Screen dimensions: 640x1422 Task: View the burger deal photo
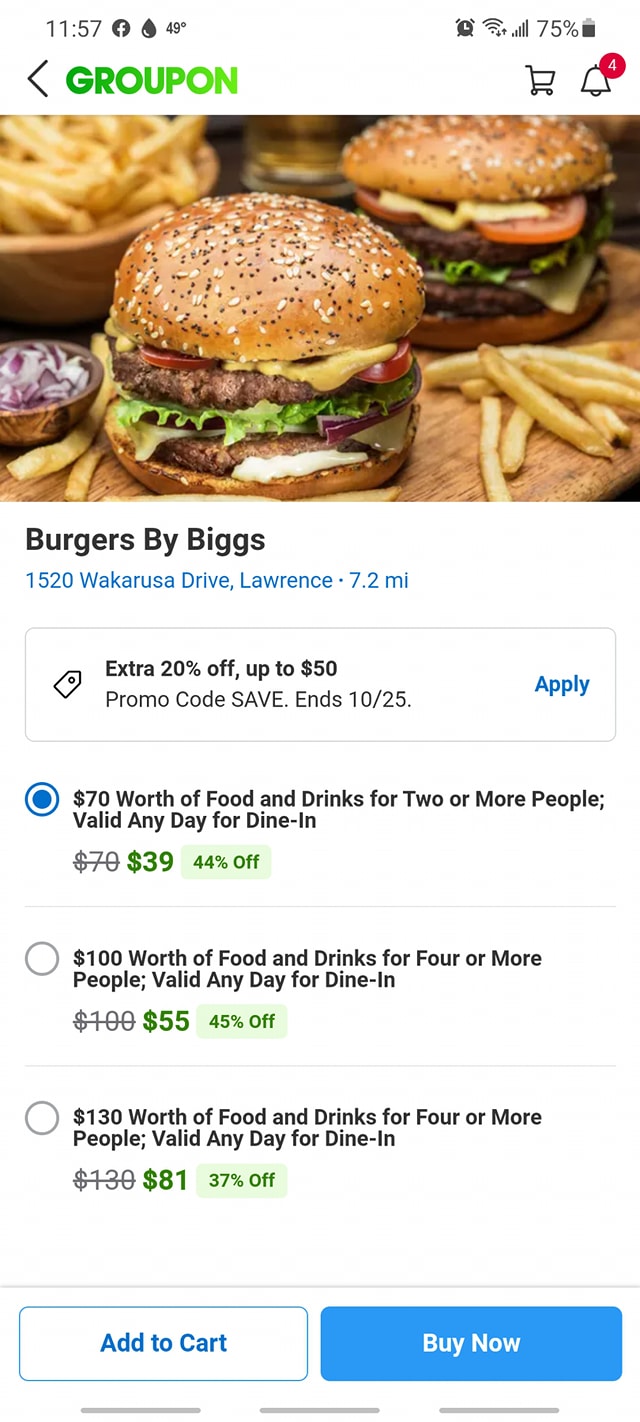[x=320, y=308]
